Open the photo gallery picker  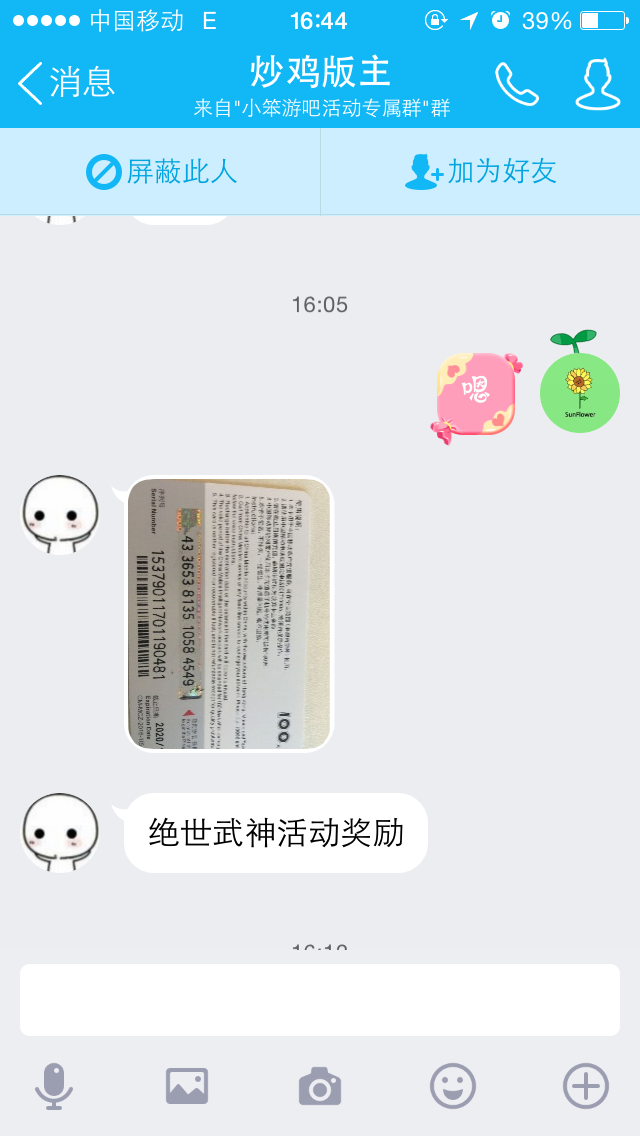click(x=187, y=1086)
